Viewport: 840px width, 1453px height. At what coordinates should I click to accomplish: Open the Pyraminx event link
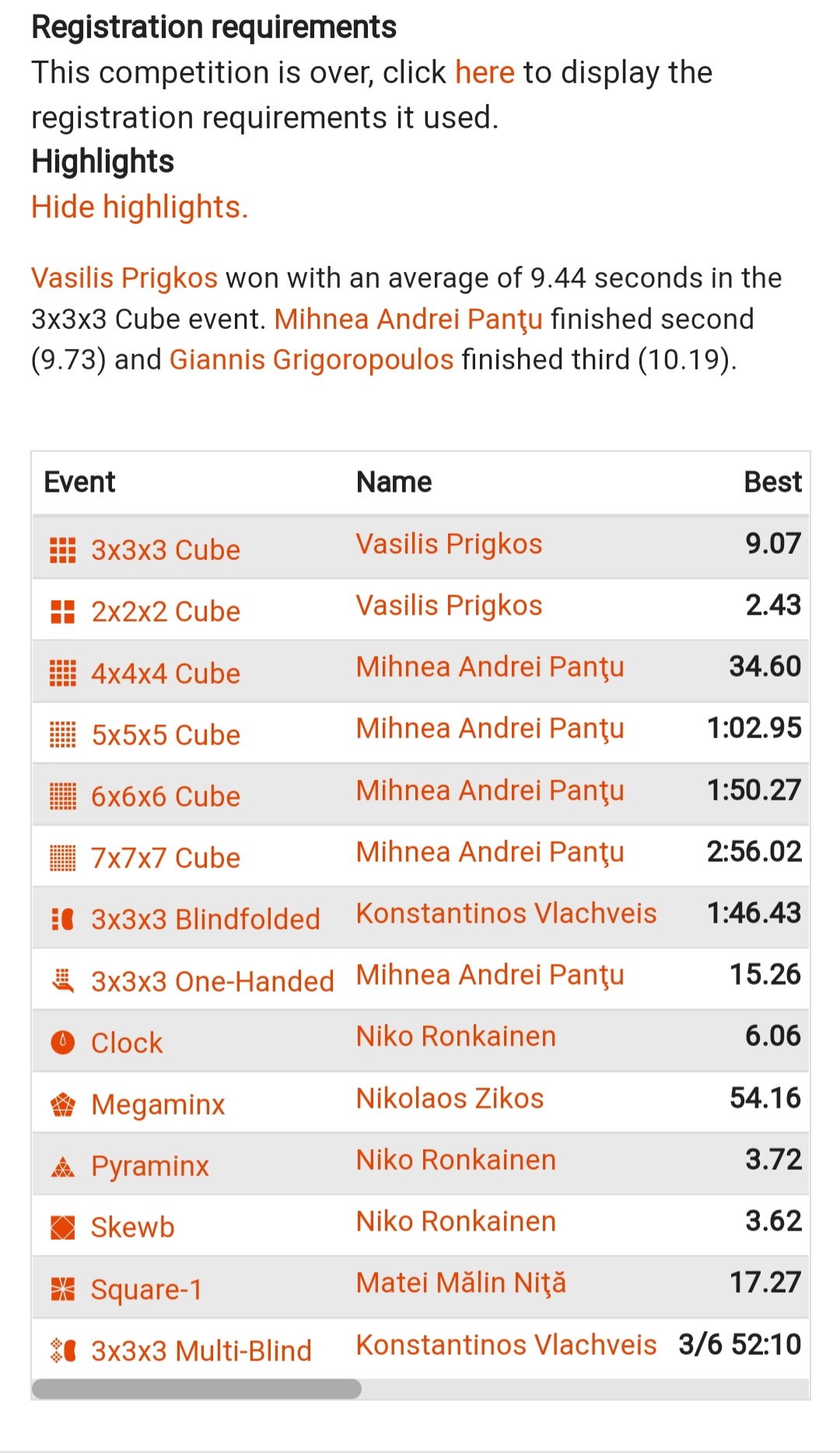(x=149, y=1166)
